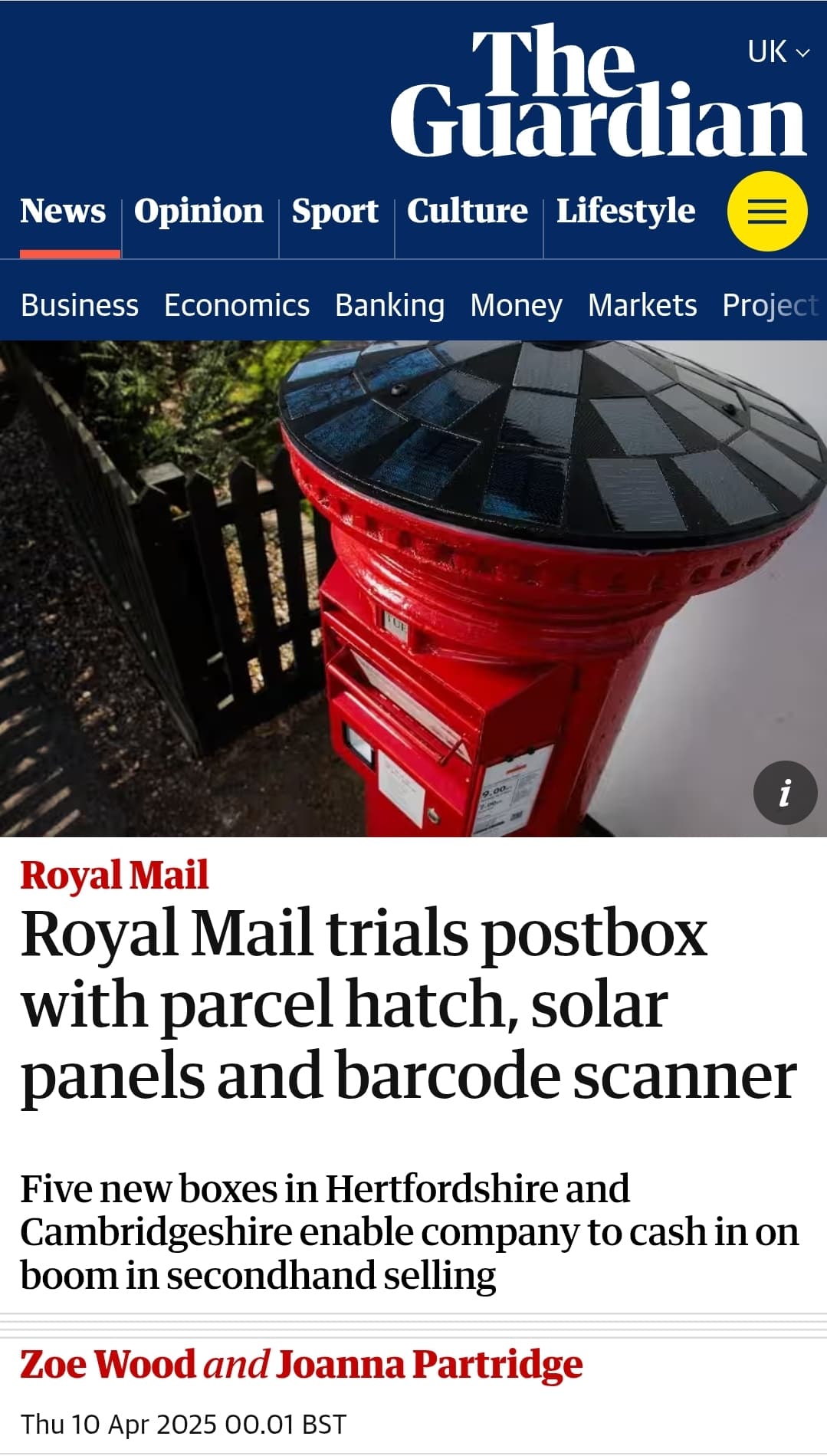Open the Sport section
The width and height of the screenshot is (827, 1456).
pyautogui.click(x=335, y=211)
